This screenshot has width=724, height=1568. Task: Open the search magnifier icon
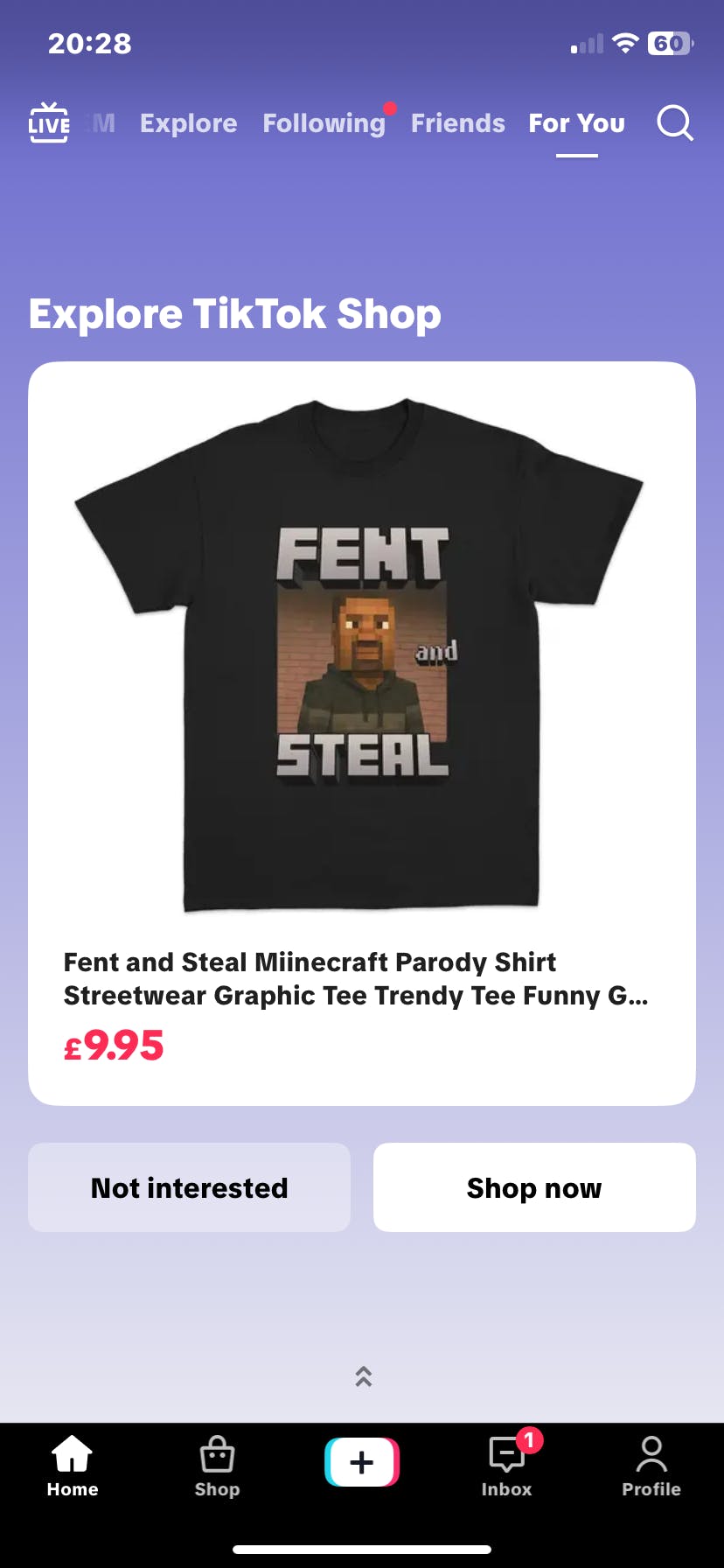(675, 123)
